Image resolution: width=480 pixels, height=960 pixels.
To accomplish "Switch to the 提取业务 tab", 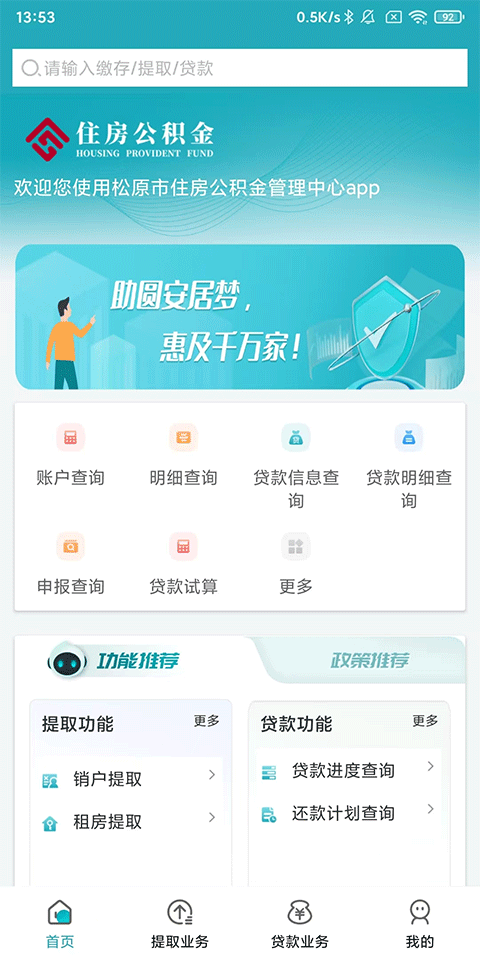I will (180, 924).
